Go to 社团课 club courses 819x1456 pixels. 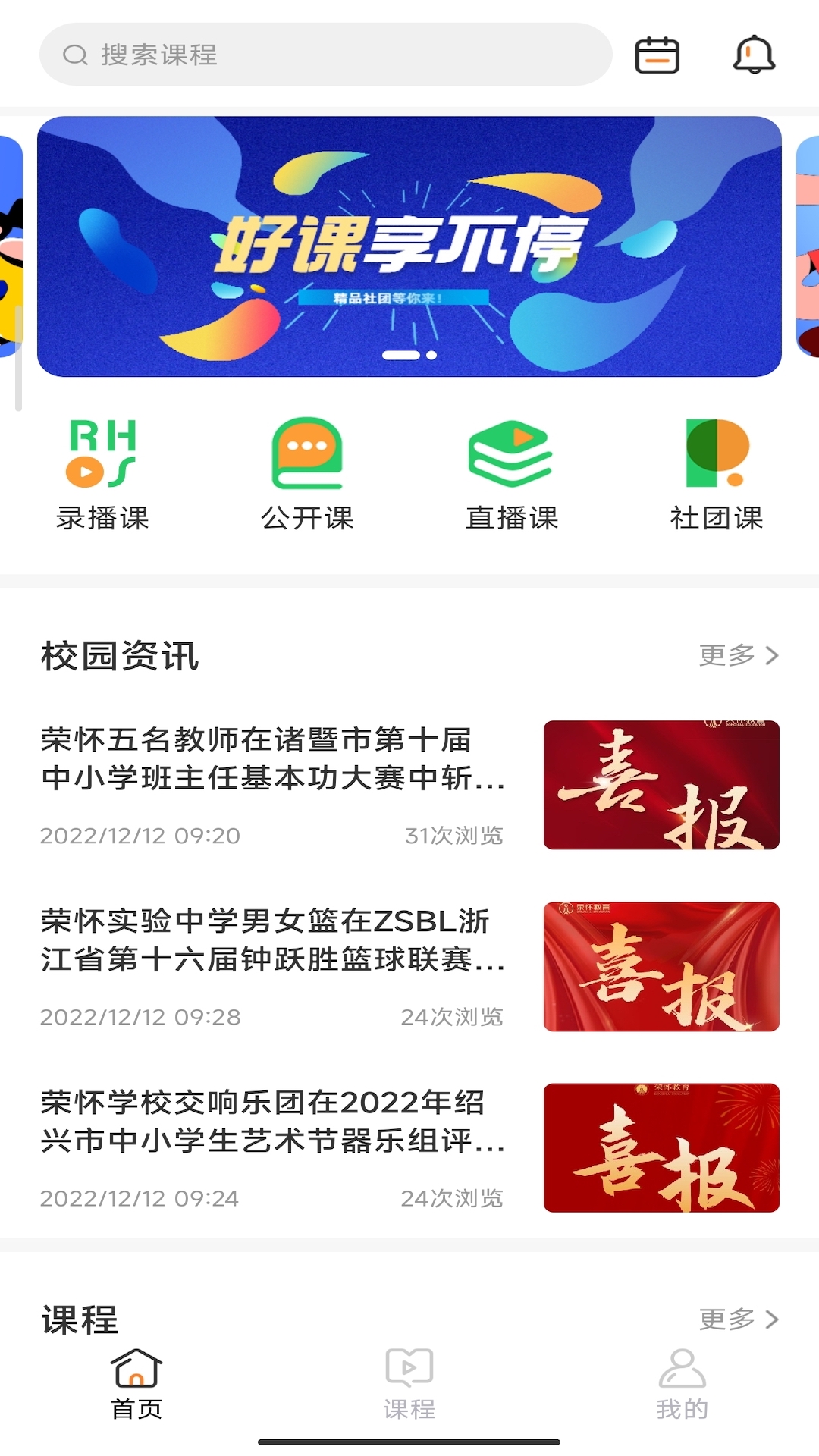coord(717,474)
